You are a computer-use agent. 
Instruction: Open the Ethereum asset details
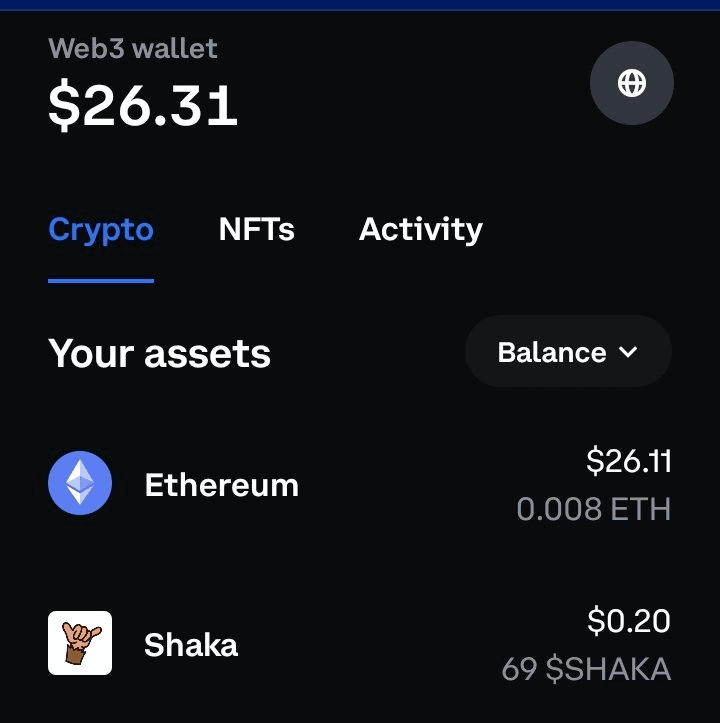coord(221,486)
